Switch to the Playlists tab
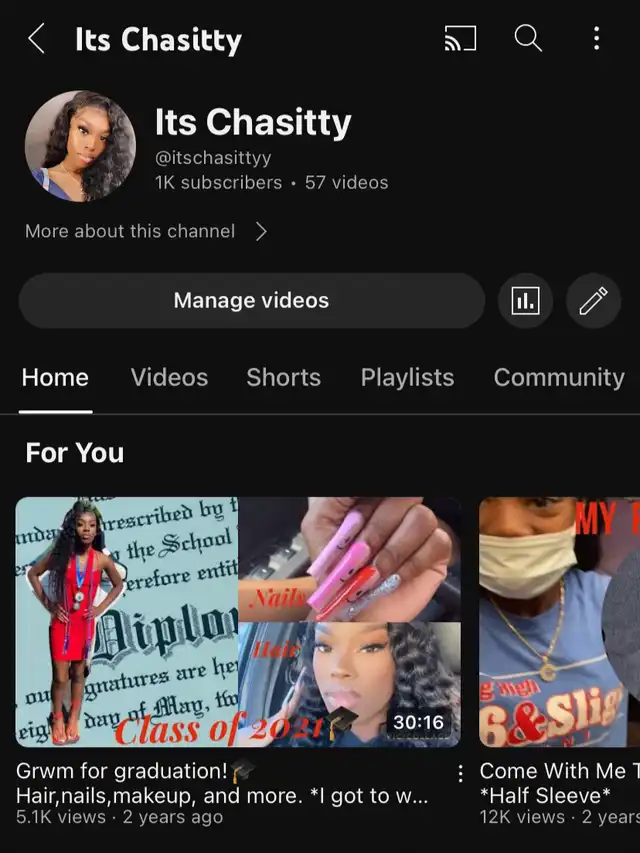Viewport: 640px width, 853px height. [407, 378]
